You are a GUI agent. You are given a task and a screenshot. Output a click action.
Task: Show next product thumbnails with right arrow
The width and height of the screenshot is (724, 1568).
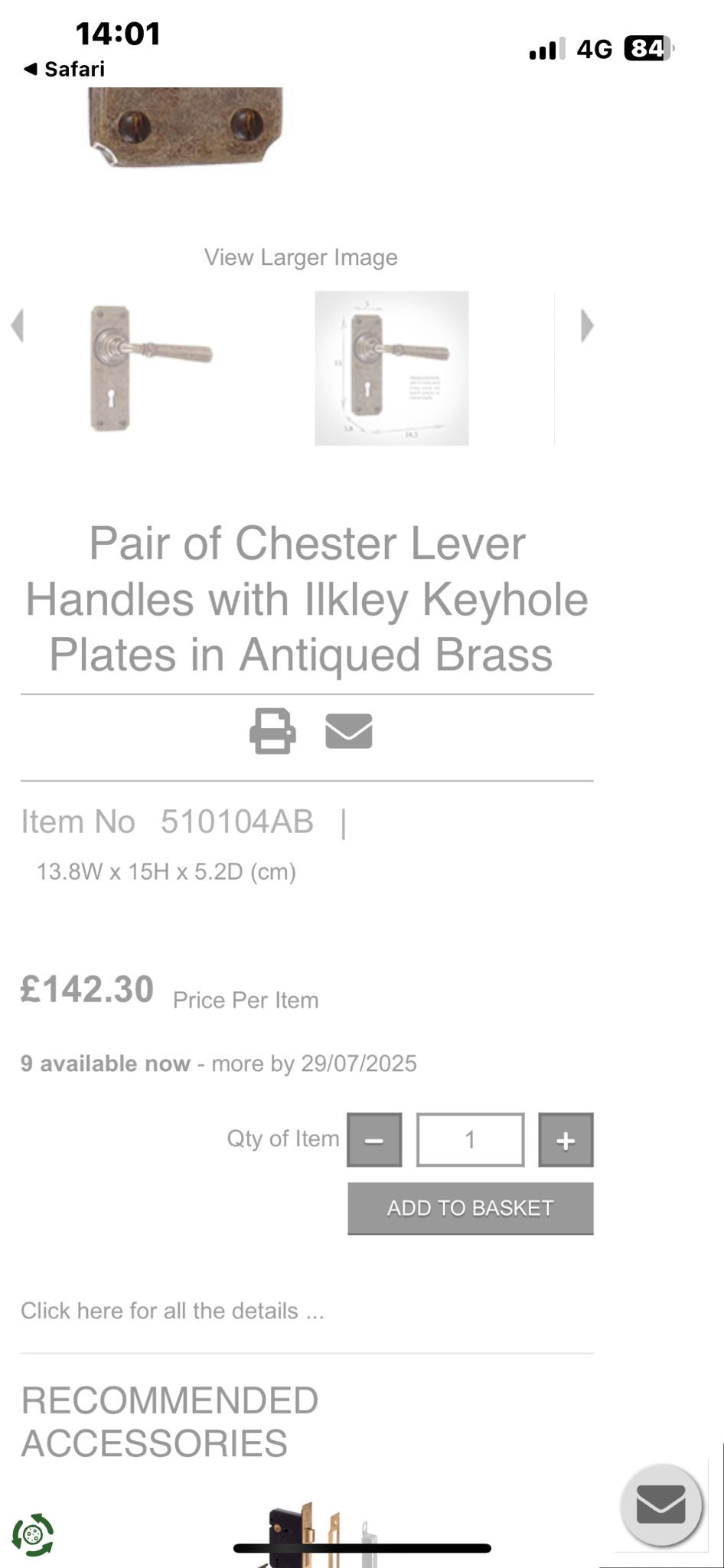pos(587,325)
